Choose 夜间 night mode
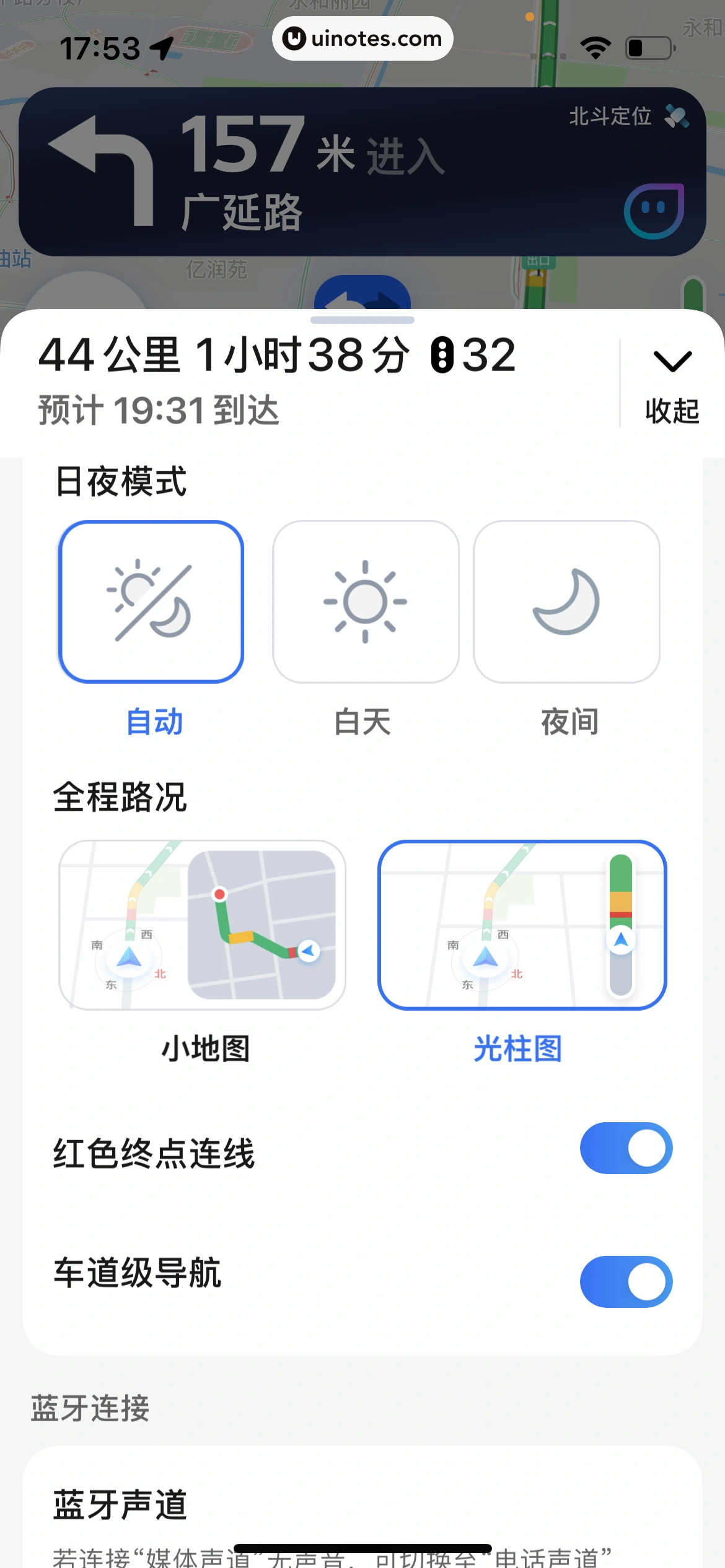Viewport: 725px width, 1568px height. pyautogui.click(x=566, y=602)
